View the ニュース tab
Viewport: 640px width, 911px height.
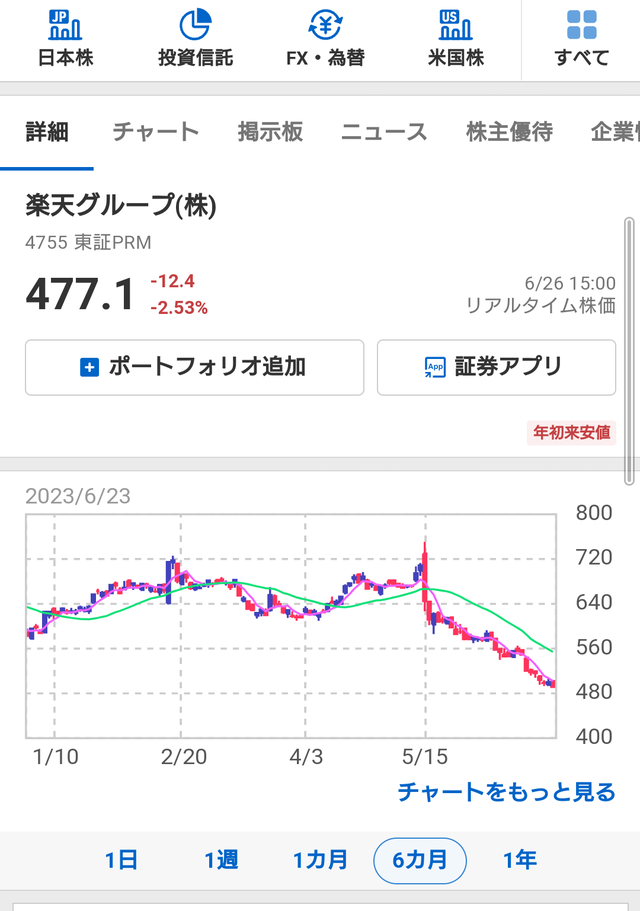pyautogui.click(x=384, y=132)
